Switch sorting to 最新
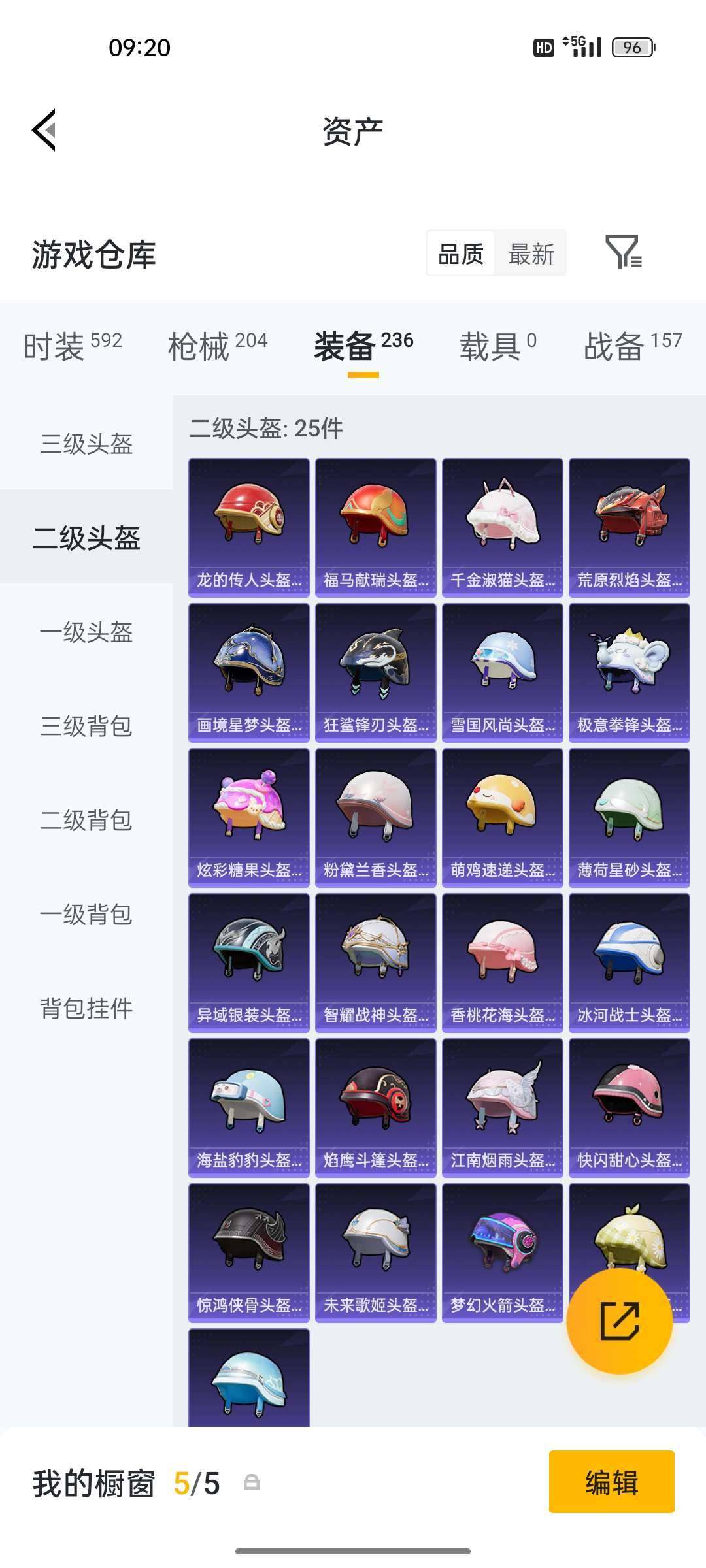The height and width of the screenshot is (1568, 706). click(531, 254)
